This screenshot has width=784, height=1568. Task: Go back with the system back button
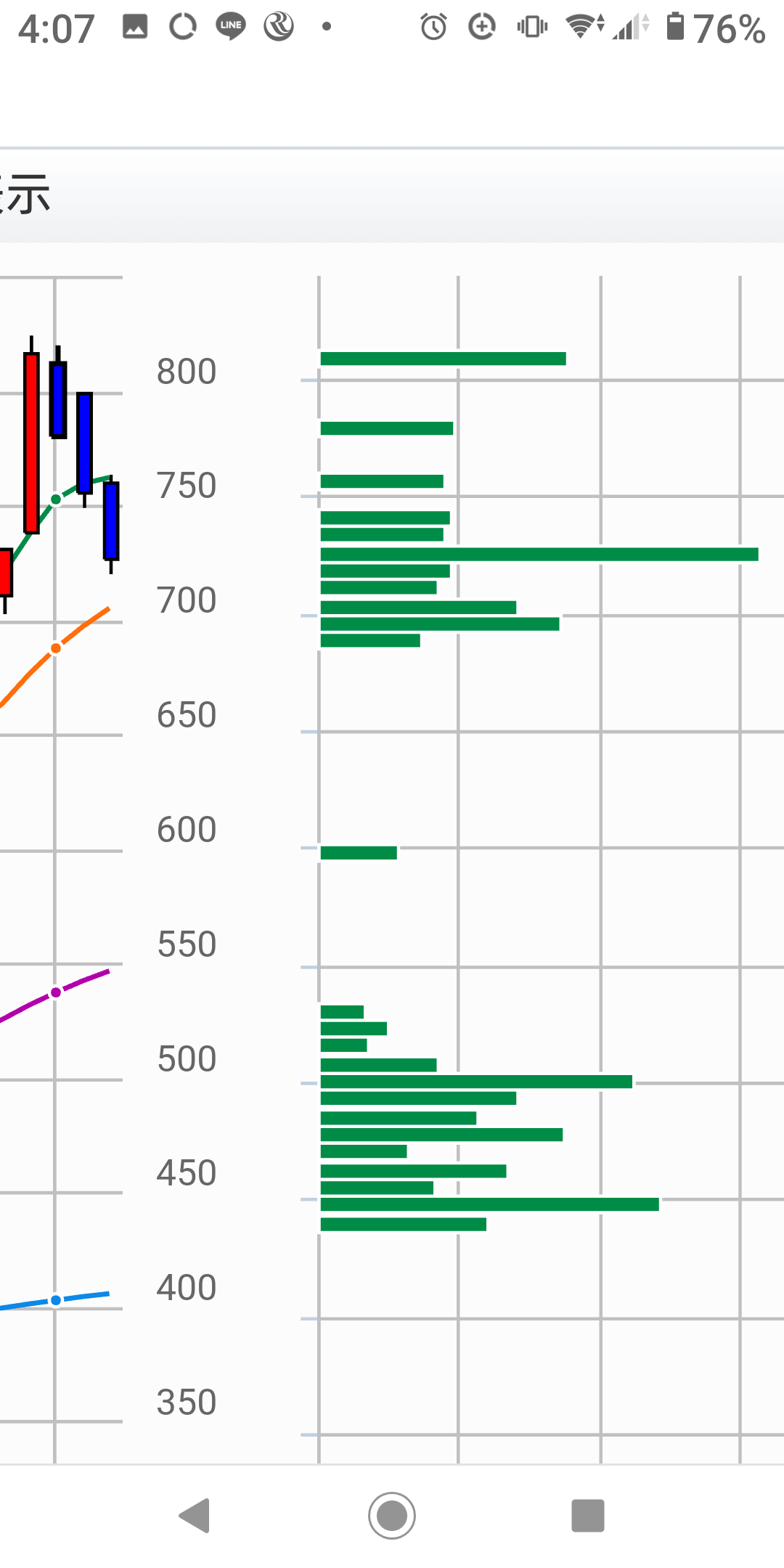195,1516
